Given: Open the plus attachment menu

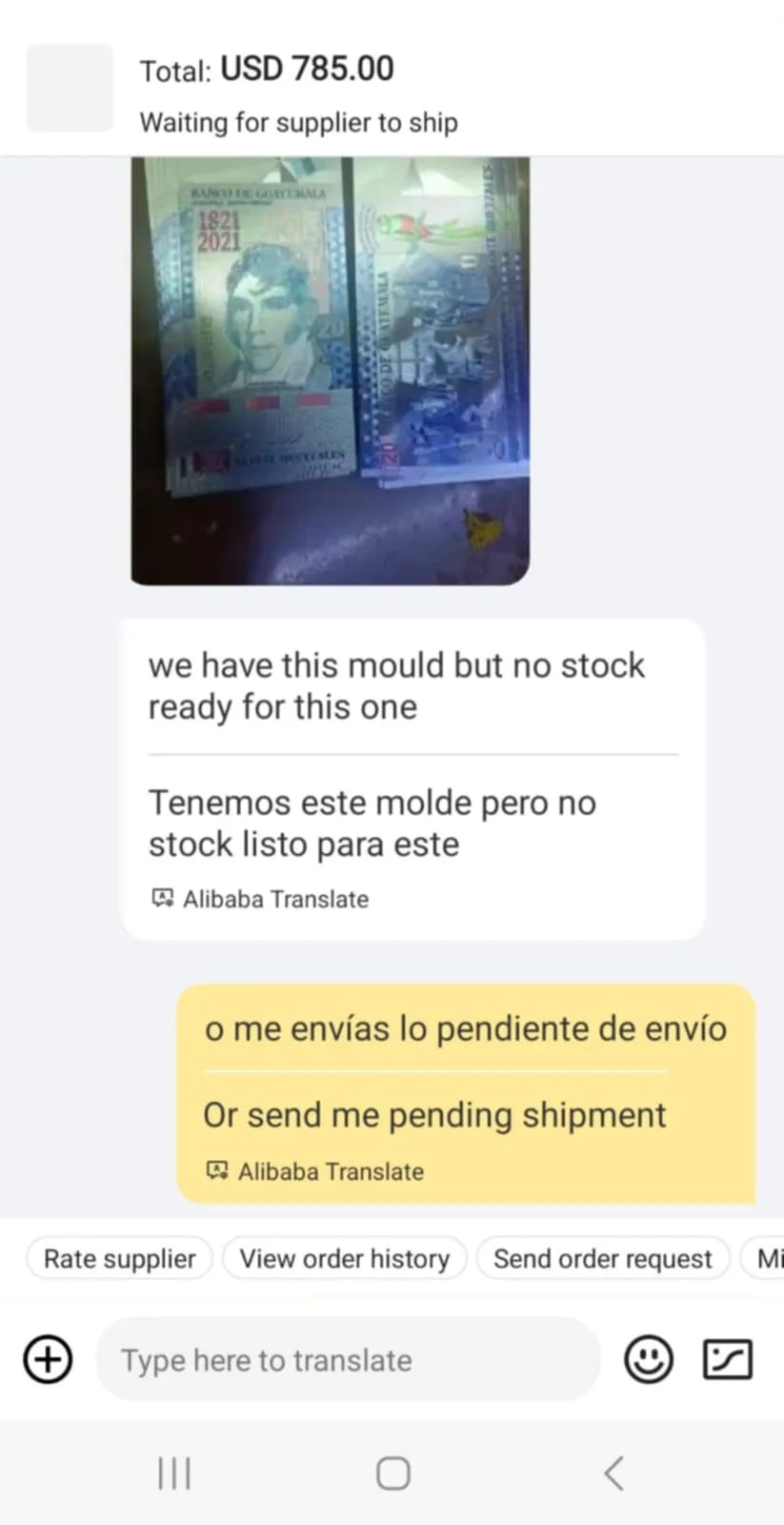Looking at the screenshot, I should [x=48, y=1359].
